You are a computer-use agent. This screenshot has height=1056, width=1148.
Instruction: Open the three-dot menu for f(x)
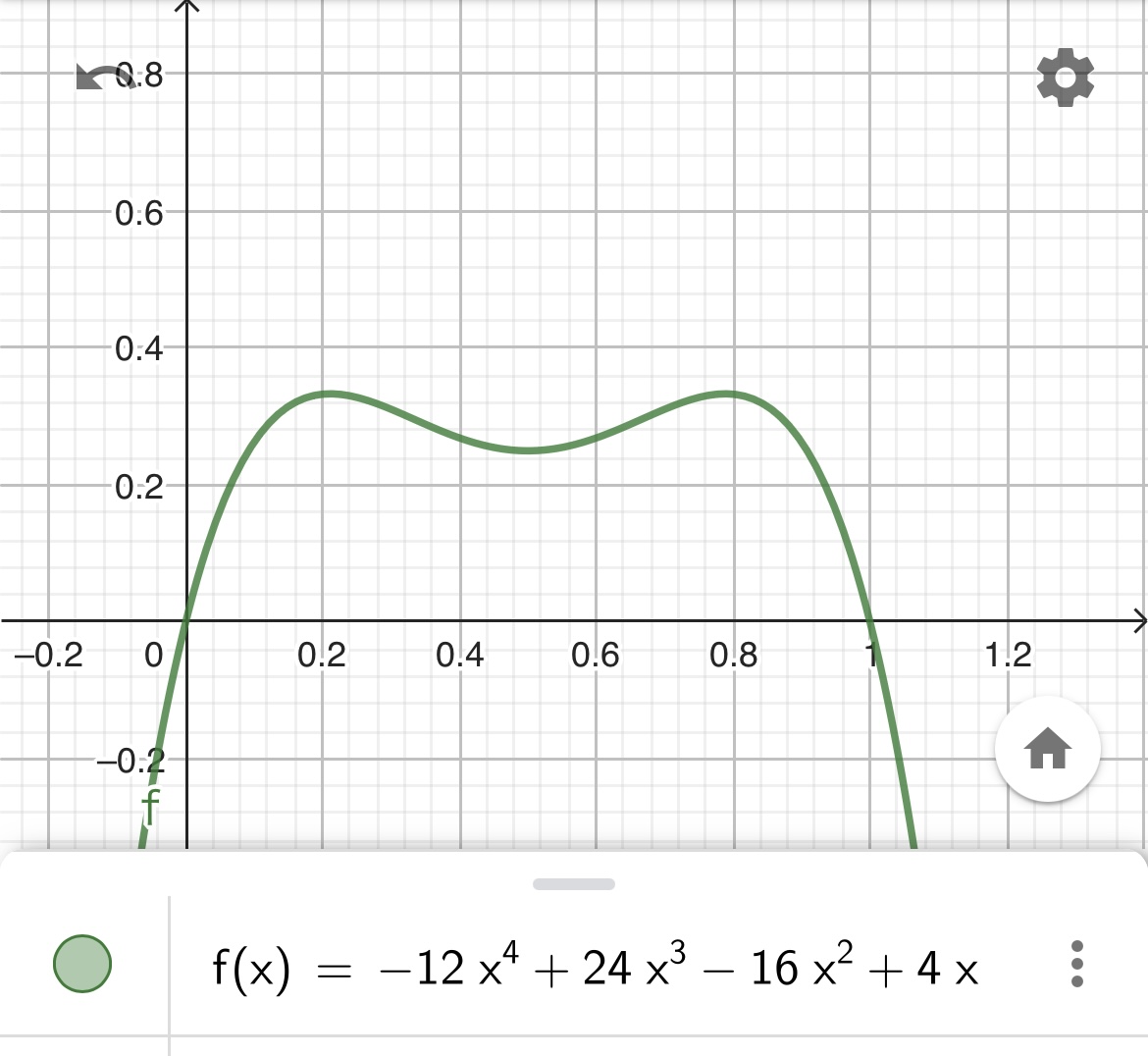point(1077,964)
